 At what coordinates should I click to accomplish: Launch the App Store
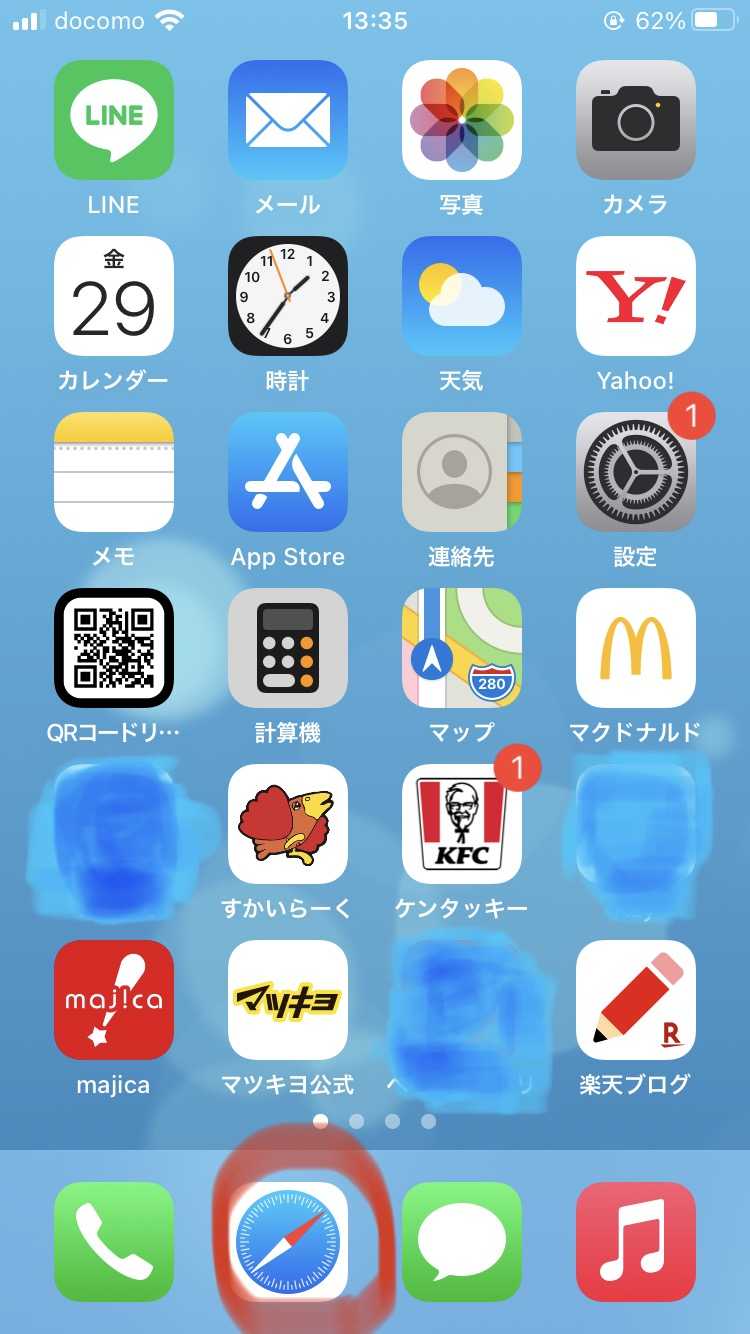coord(288,472)
